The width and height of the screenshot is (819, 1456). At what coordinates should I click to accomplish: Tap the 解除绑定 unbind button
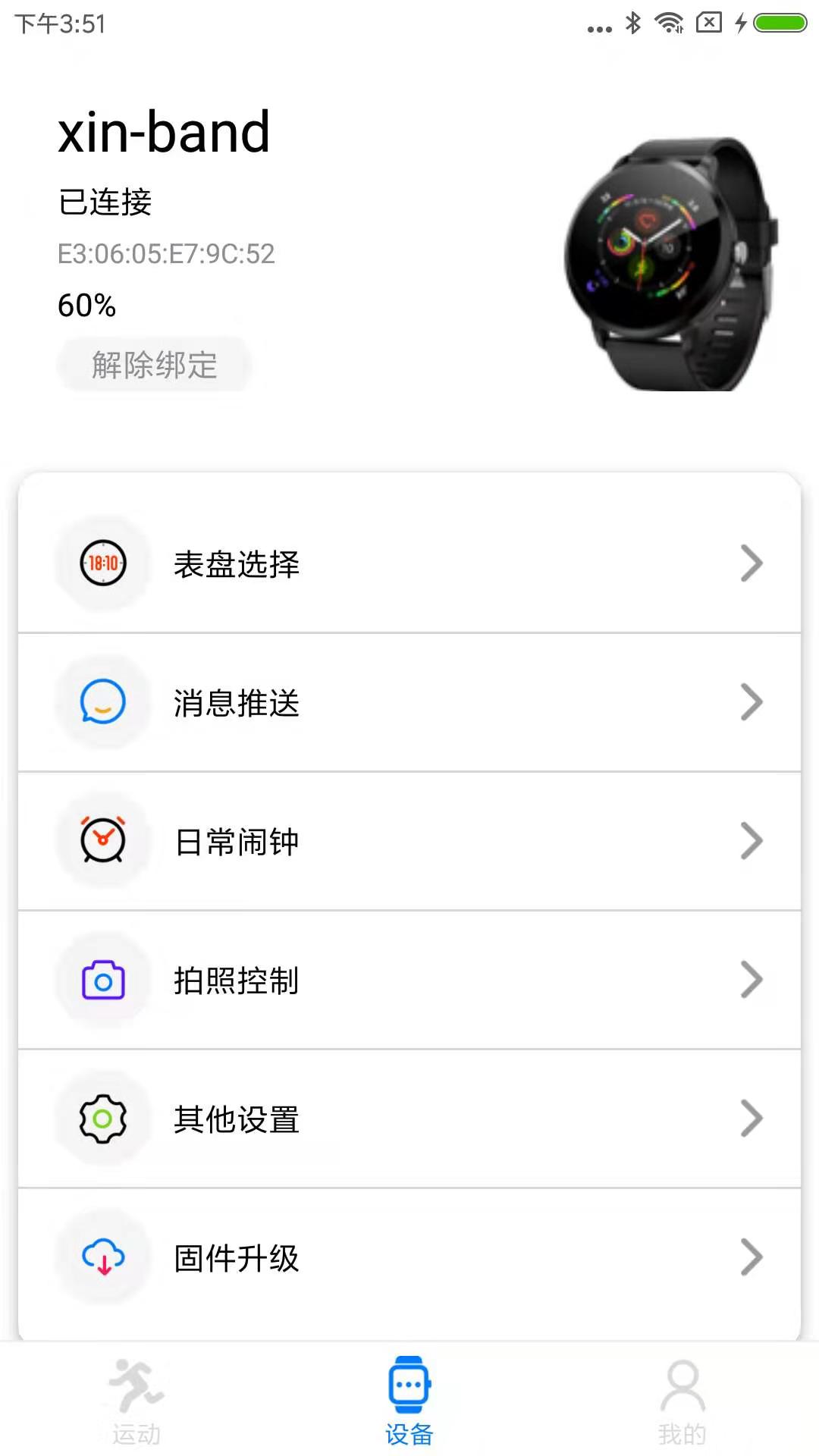click(154, 364)
